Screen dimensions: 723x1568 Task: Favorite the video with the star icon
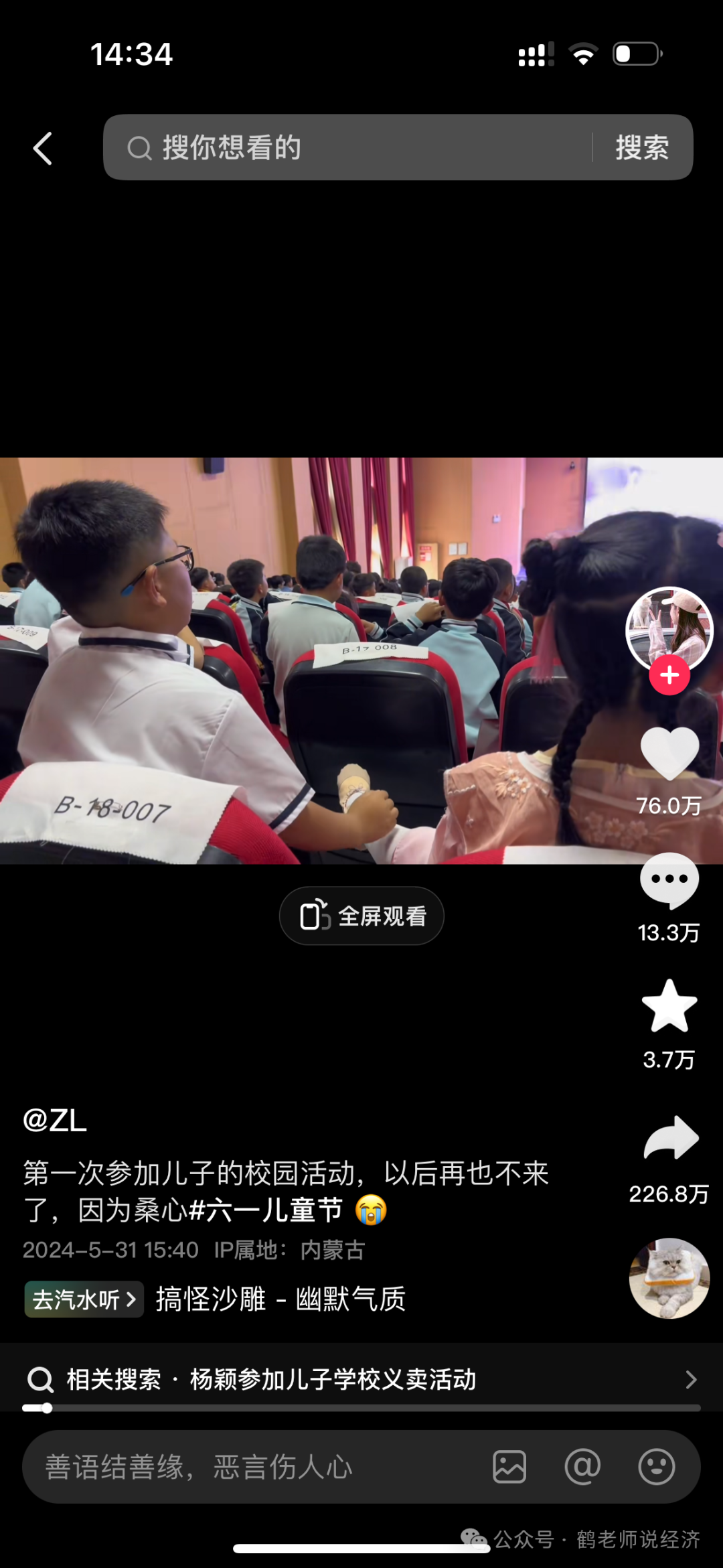pyautogui.click(x=669, y=1006)
